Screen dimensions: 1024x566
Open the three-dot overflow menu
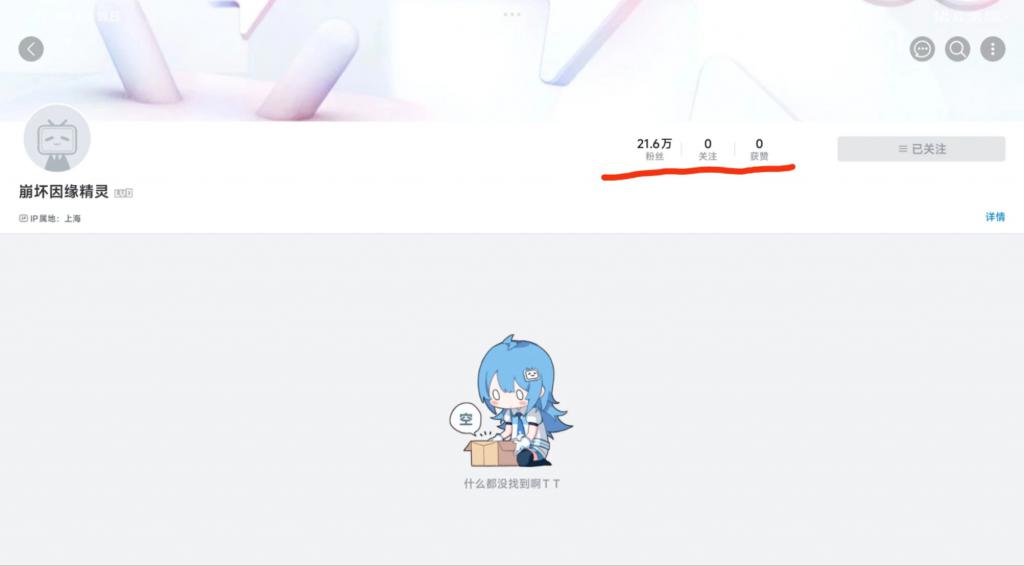coord(991,49)
